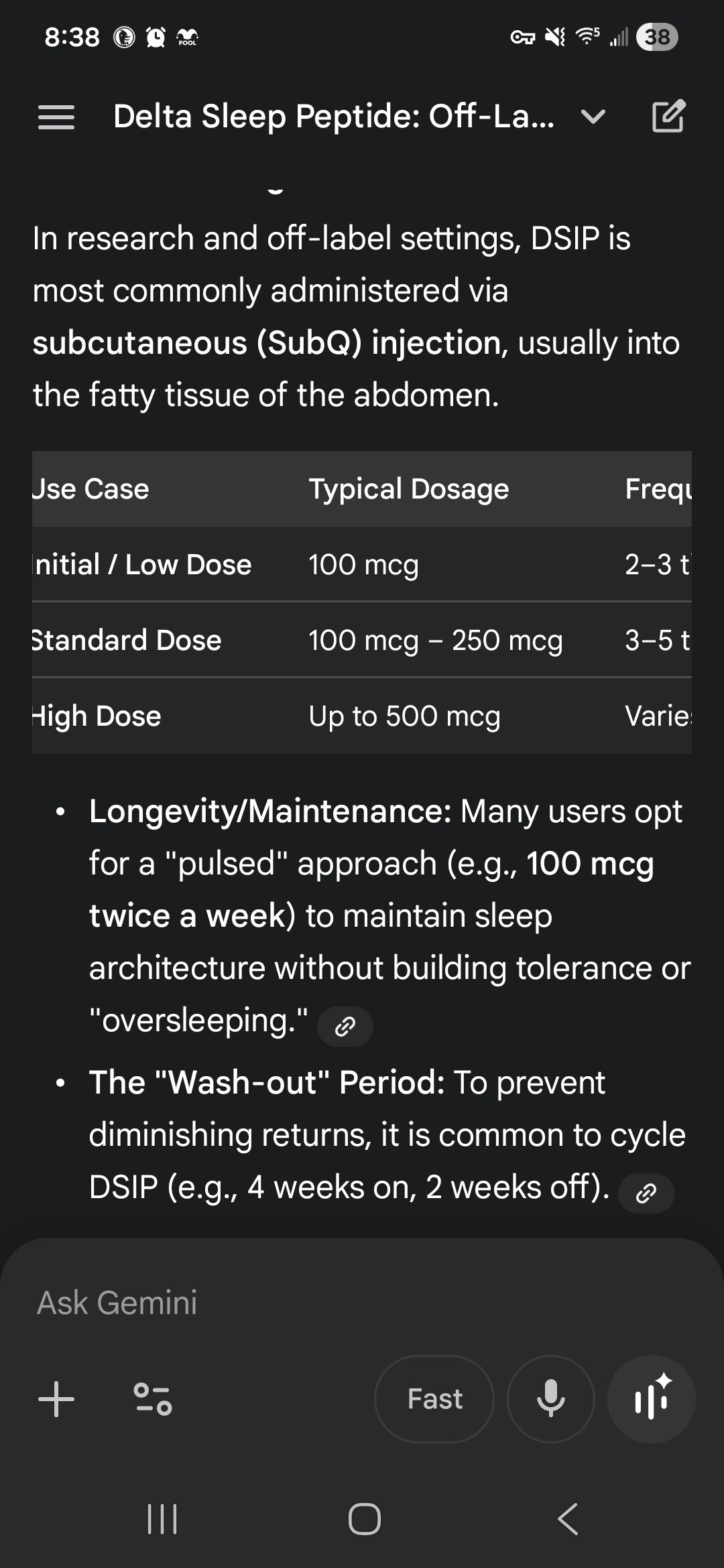Viewport: 724px width, 1568px height.
Task: Focus the Ask Gemini text field
Action: (335, 1303)
